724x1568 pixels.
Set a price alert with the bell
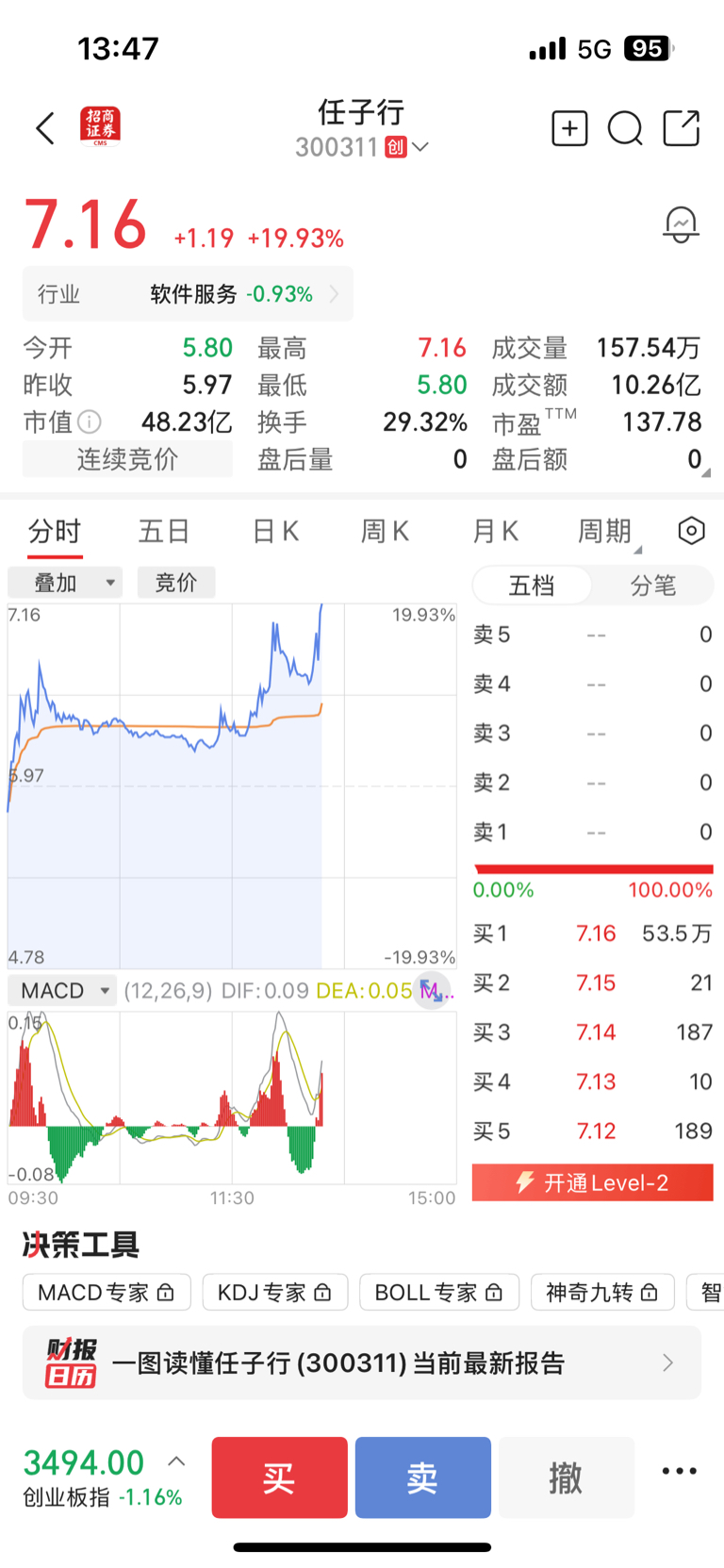coord(682,225)
